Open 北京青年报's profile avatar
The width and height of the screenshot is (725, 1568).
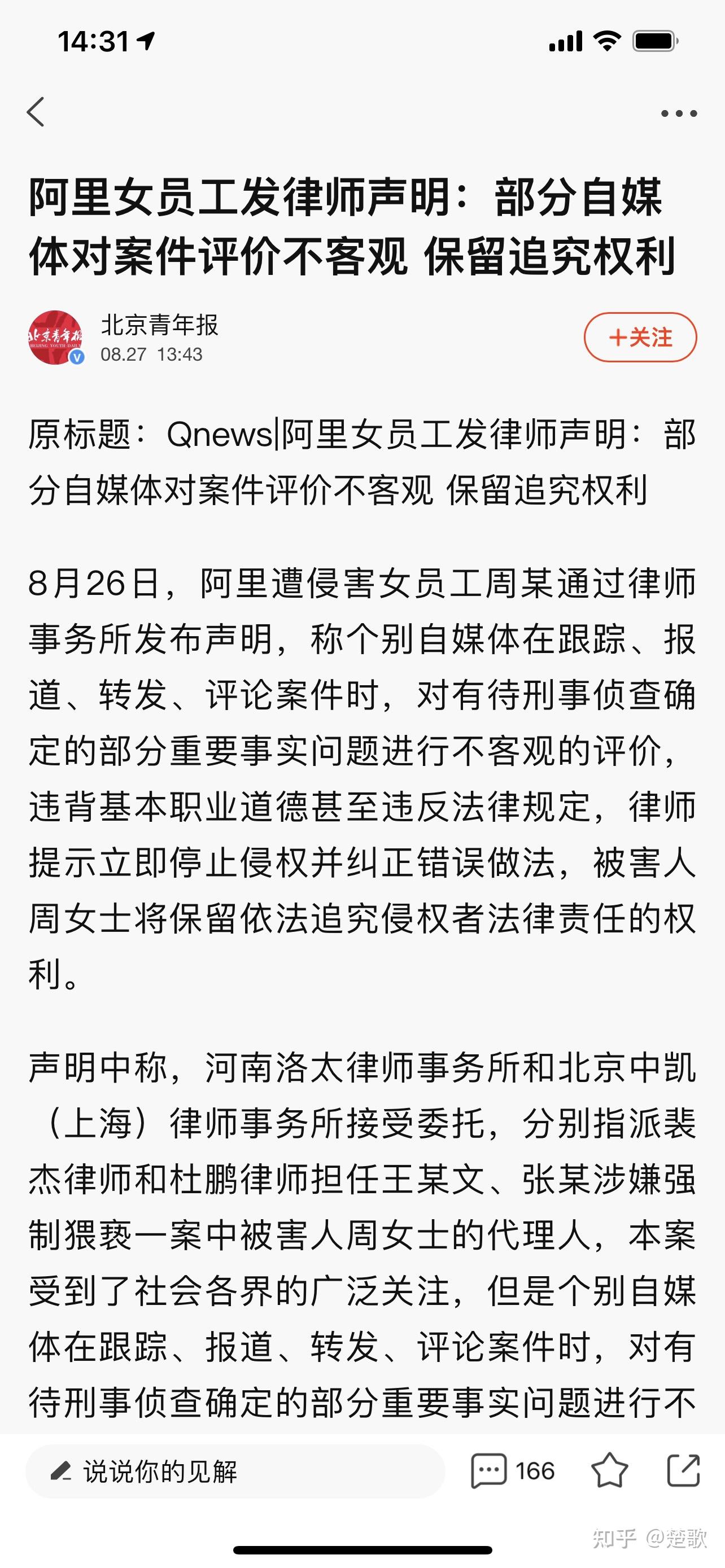click(56, 338)
